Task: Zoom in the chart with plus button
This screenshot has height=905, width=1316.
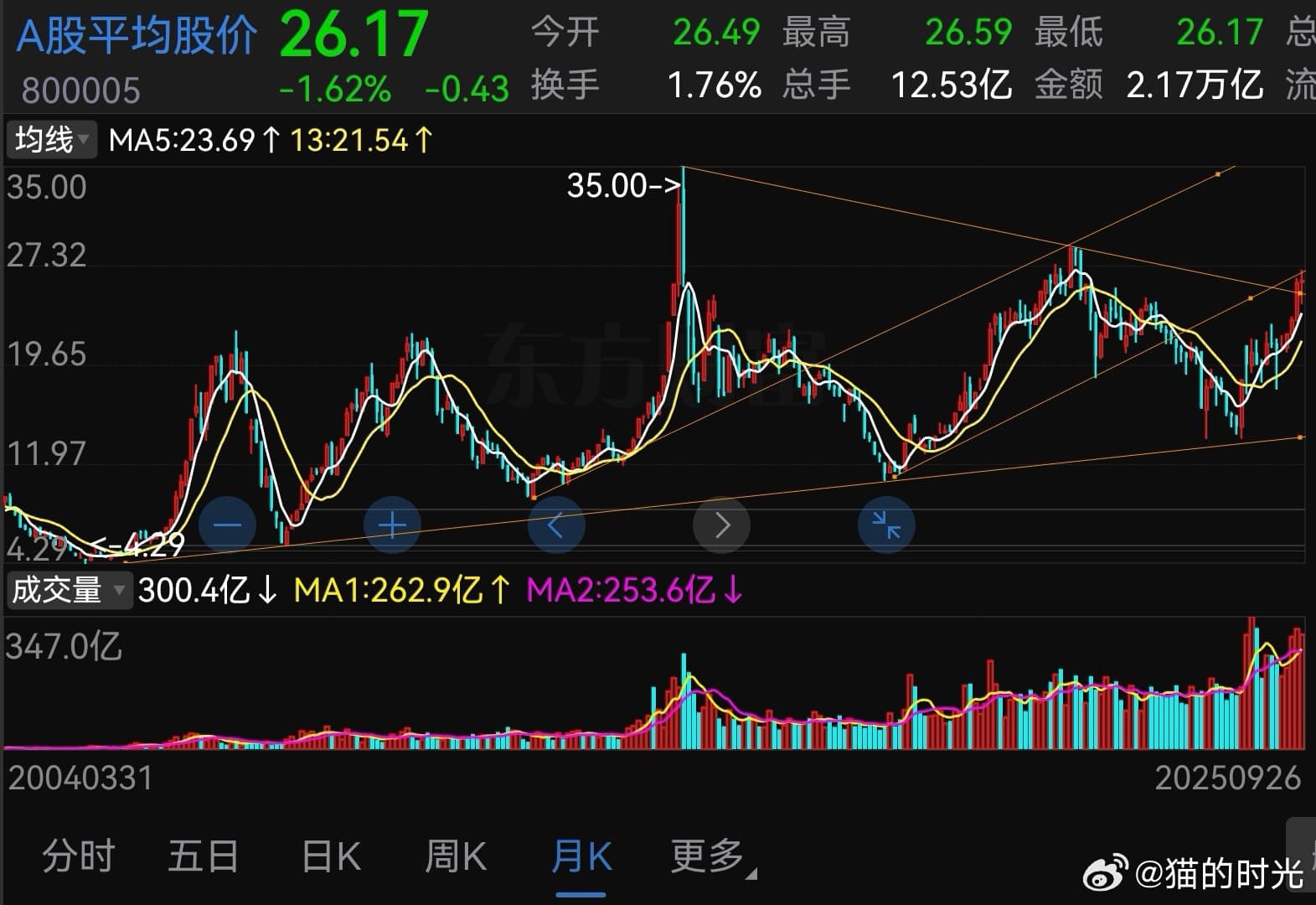Action: [x=392, y=525]
